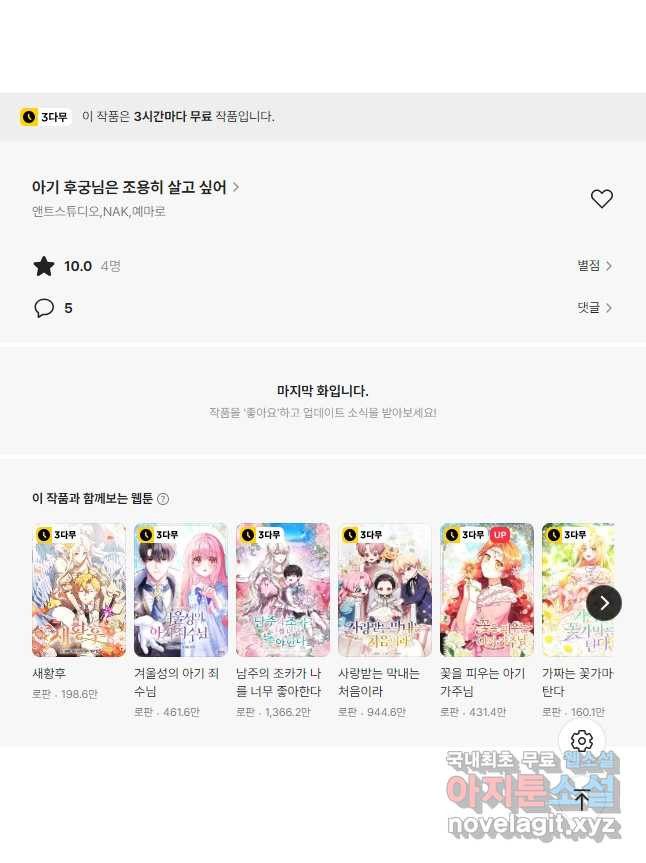This screenshot has height=863, width=646.
Task: Show next recommended webtoons with the arrow
Action: coord(604,603)
